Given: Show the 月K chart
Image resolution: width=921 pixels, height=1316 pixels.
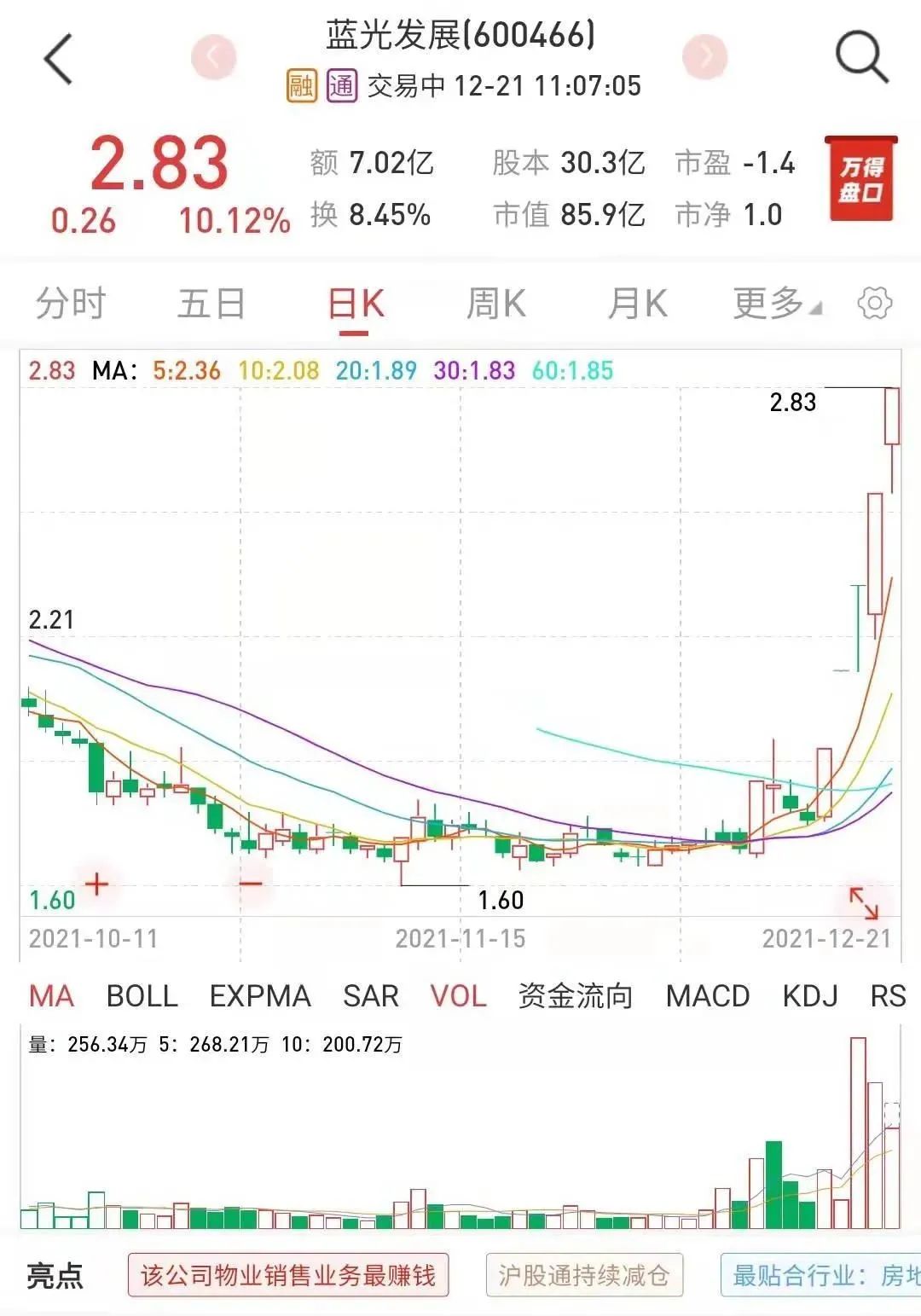Looking at the screenshot, I should coord(637,304).
